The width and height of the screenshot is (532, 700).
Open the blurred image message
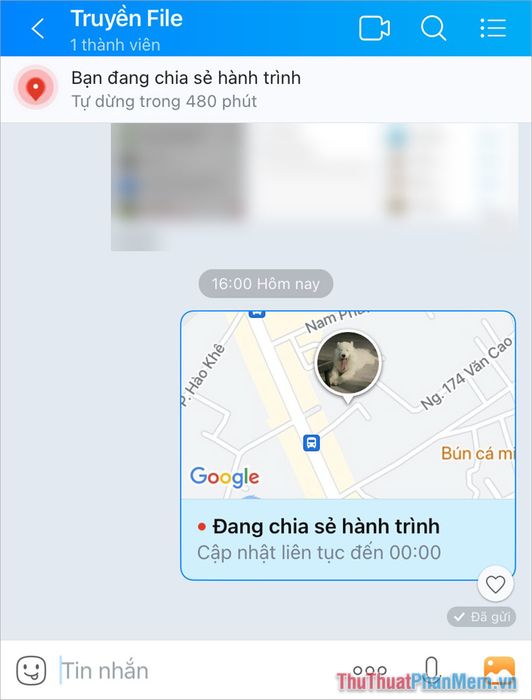click(x=315, y=187)
